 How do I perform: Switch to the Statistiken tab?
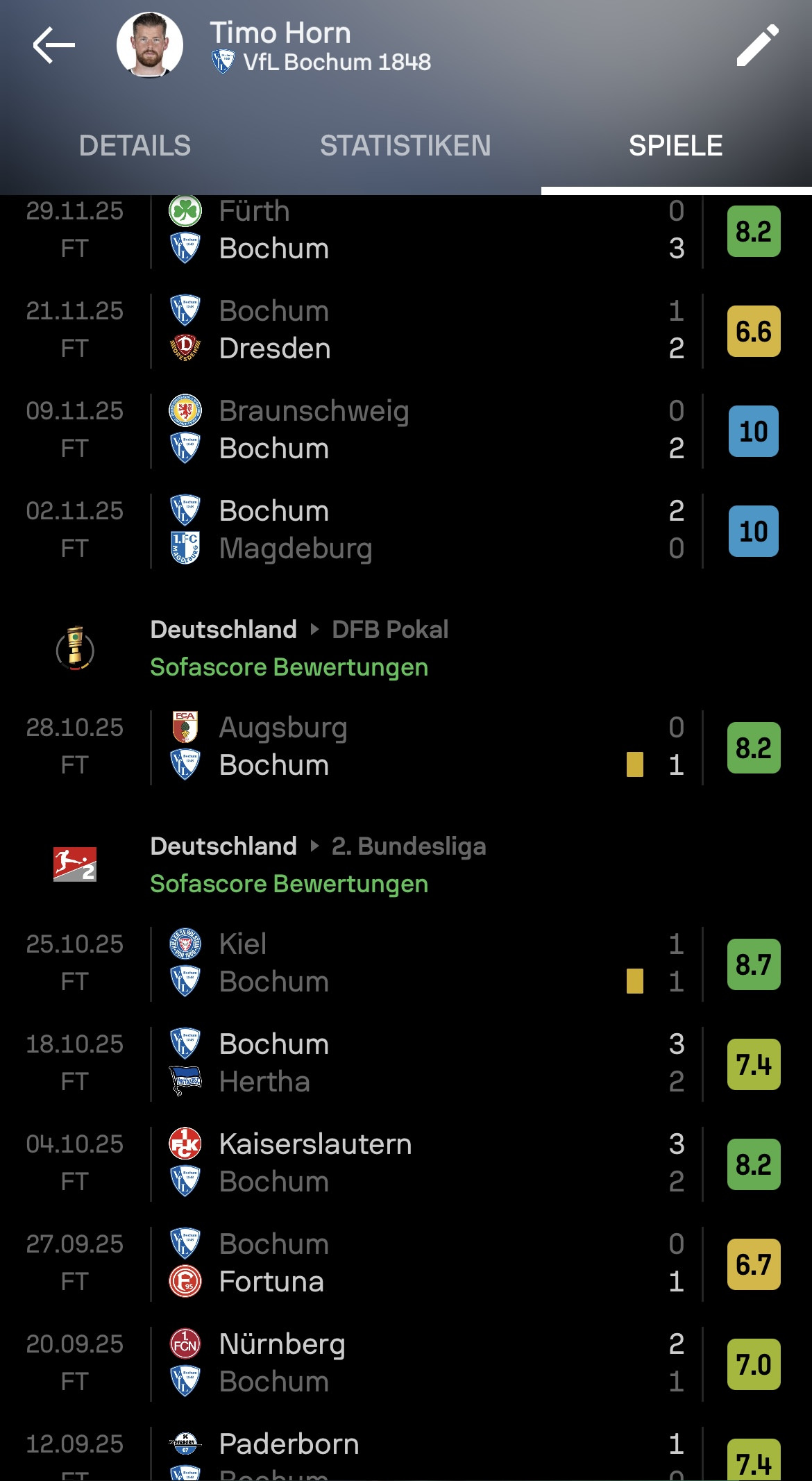coord(405,146)
